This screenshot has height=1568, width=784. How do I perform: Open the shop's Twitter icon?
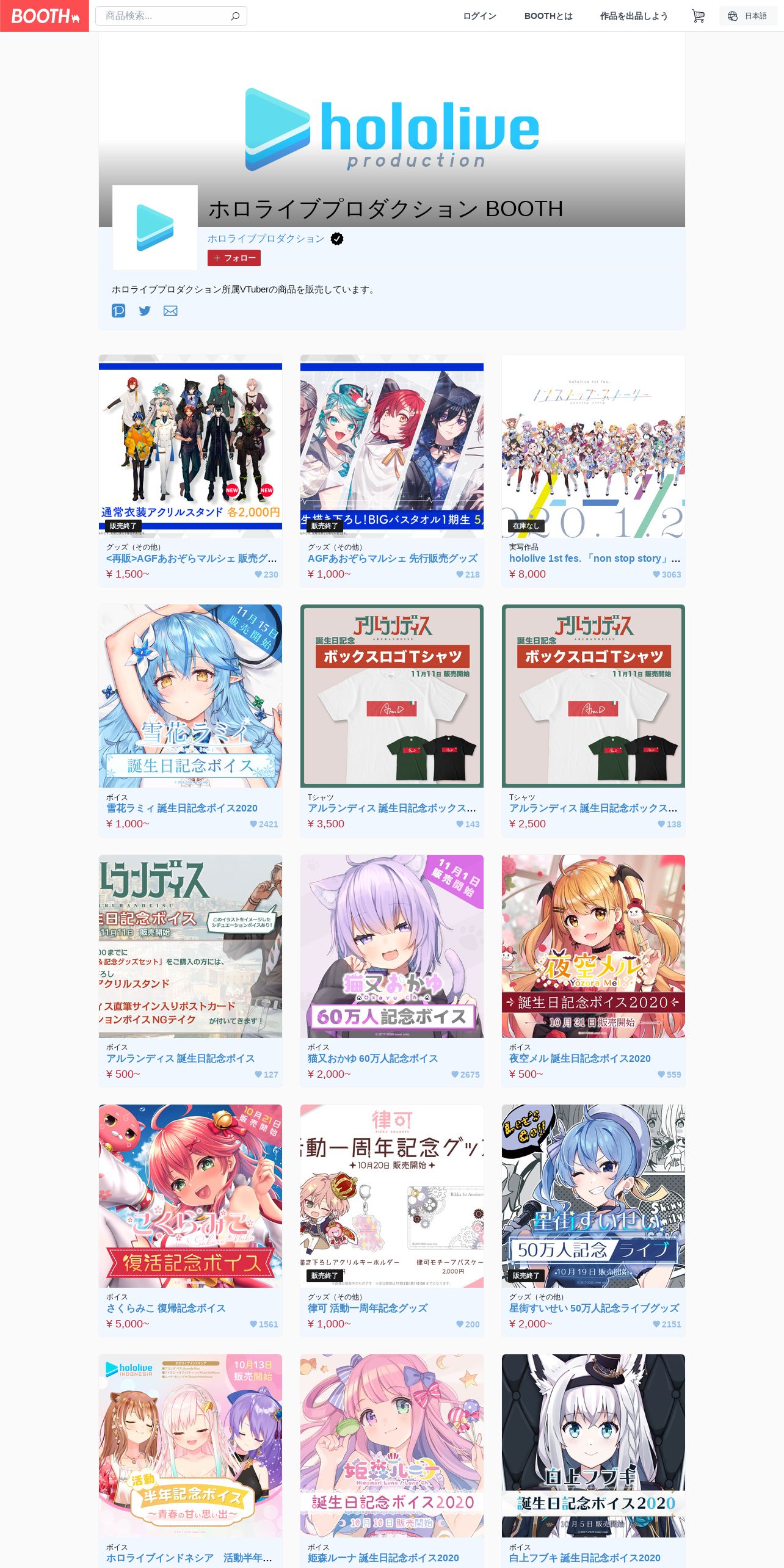[x=145, y=311]
